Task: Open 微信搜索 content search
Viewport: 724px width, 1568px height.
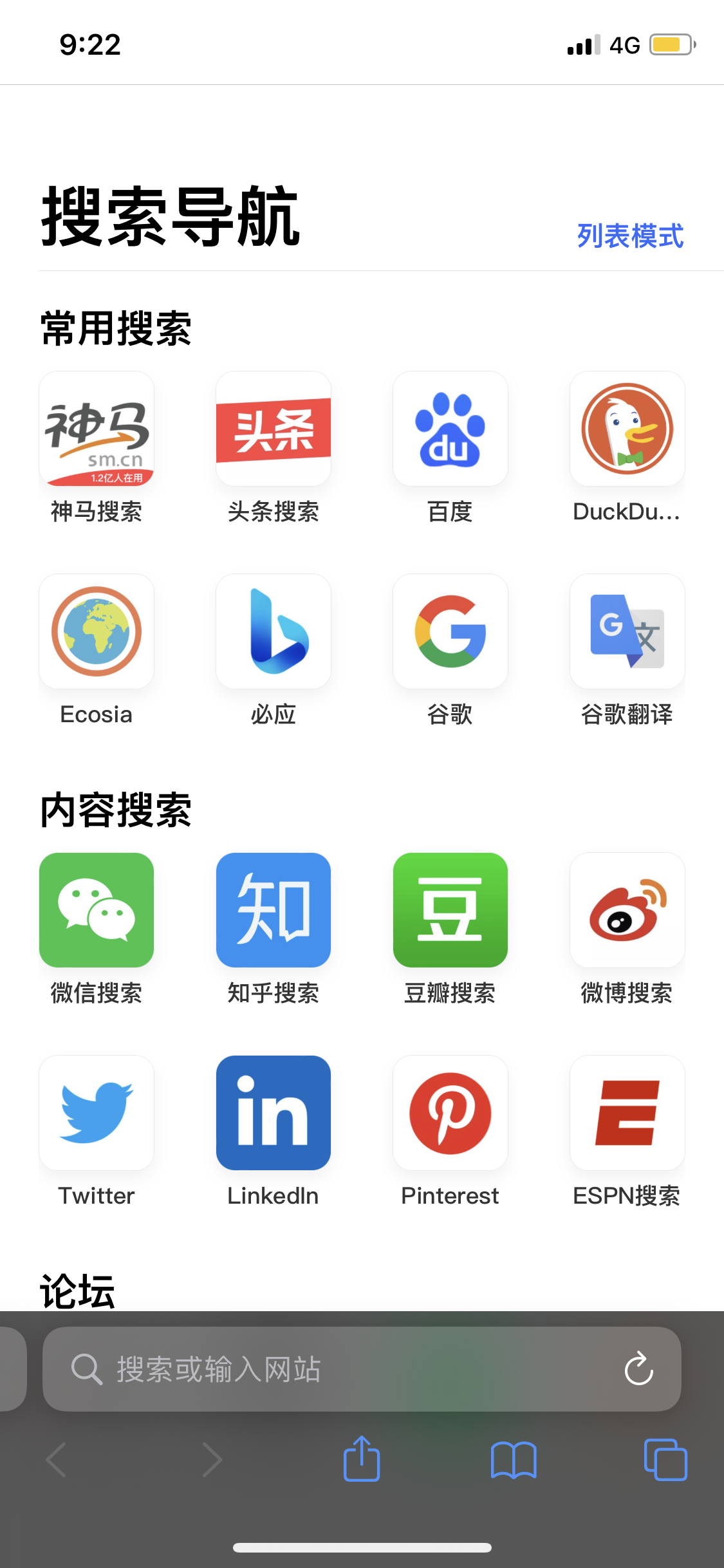Action: (97, 910)
